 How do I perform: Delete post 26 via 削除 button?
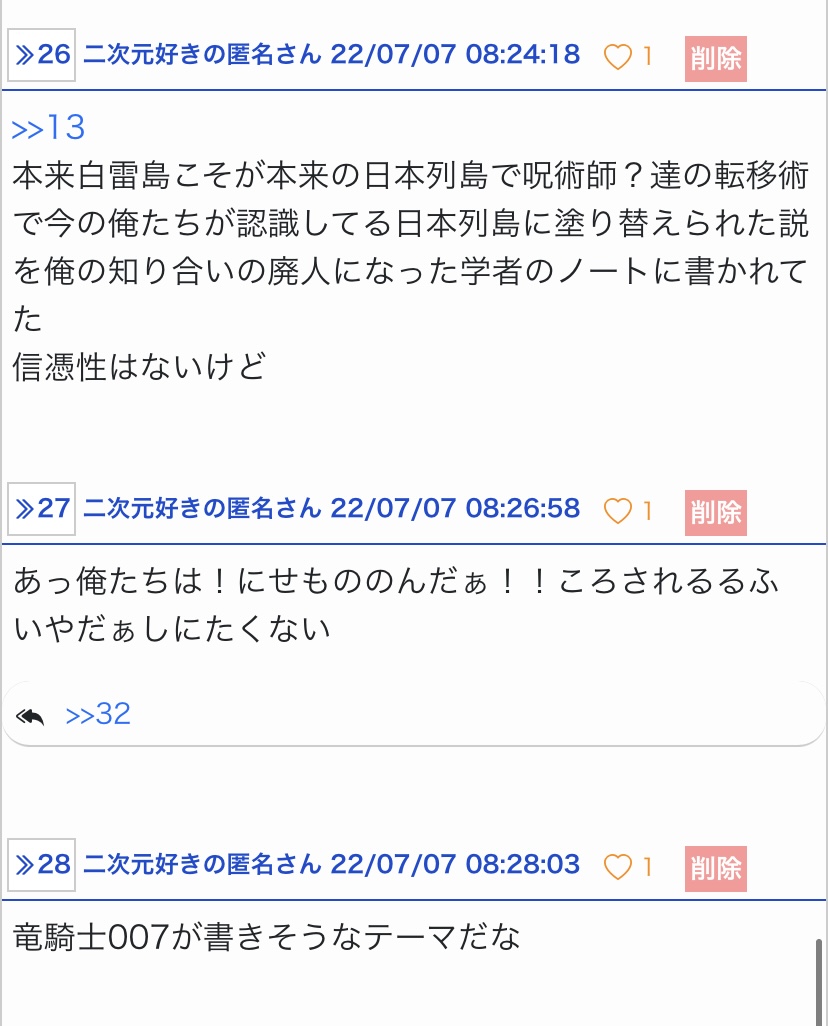coord(715,59)
